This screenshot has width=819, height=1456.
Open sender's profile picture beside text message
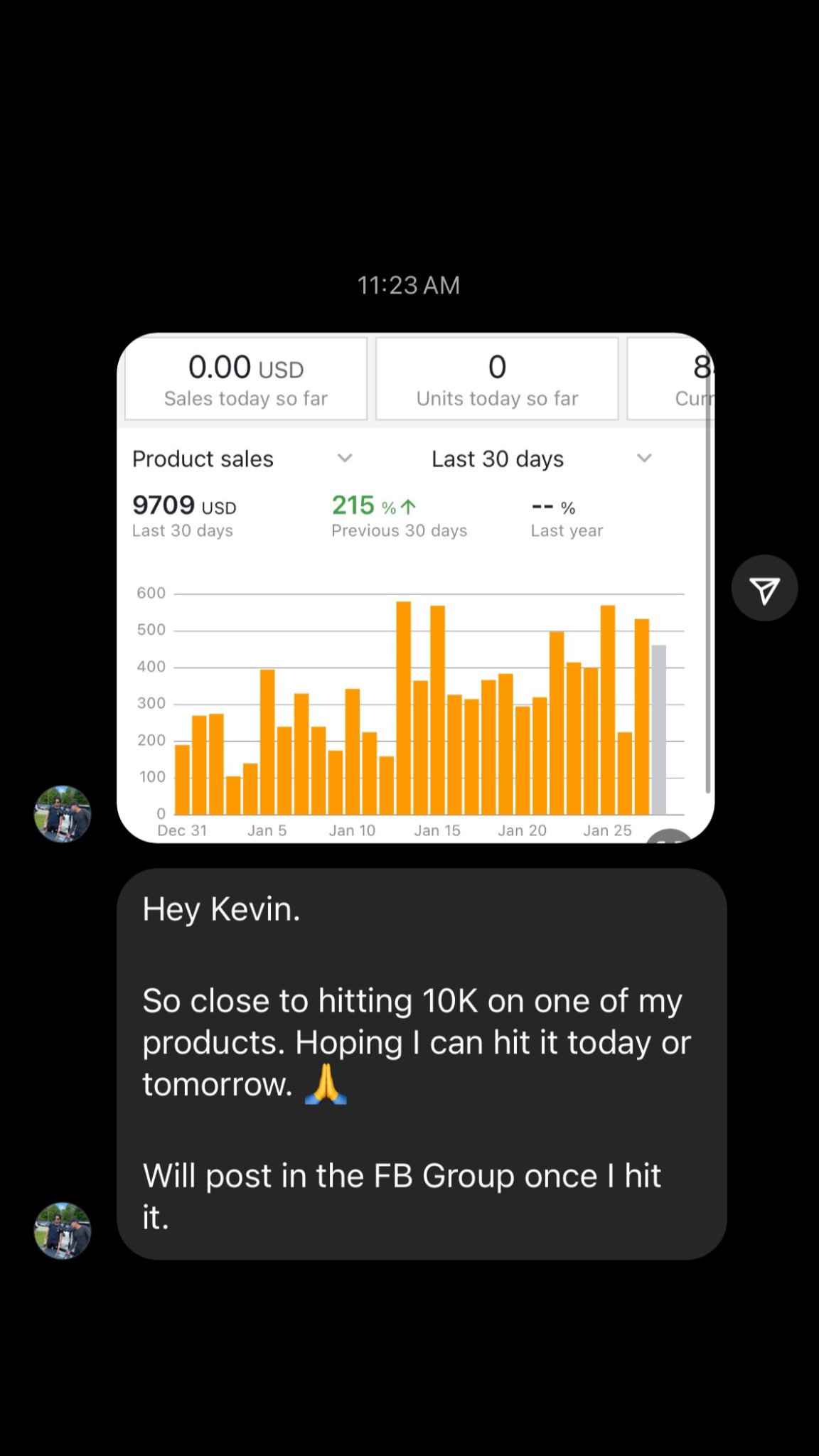[x=63, y=1231]
